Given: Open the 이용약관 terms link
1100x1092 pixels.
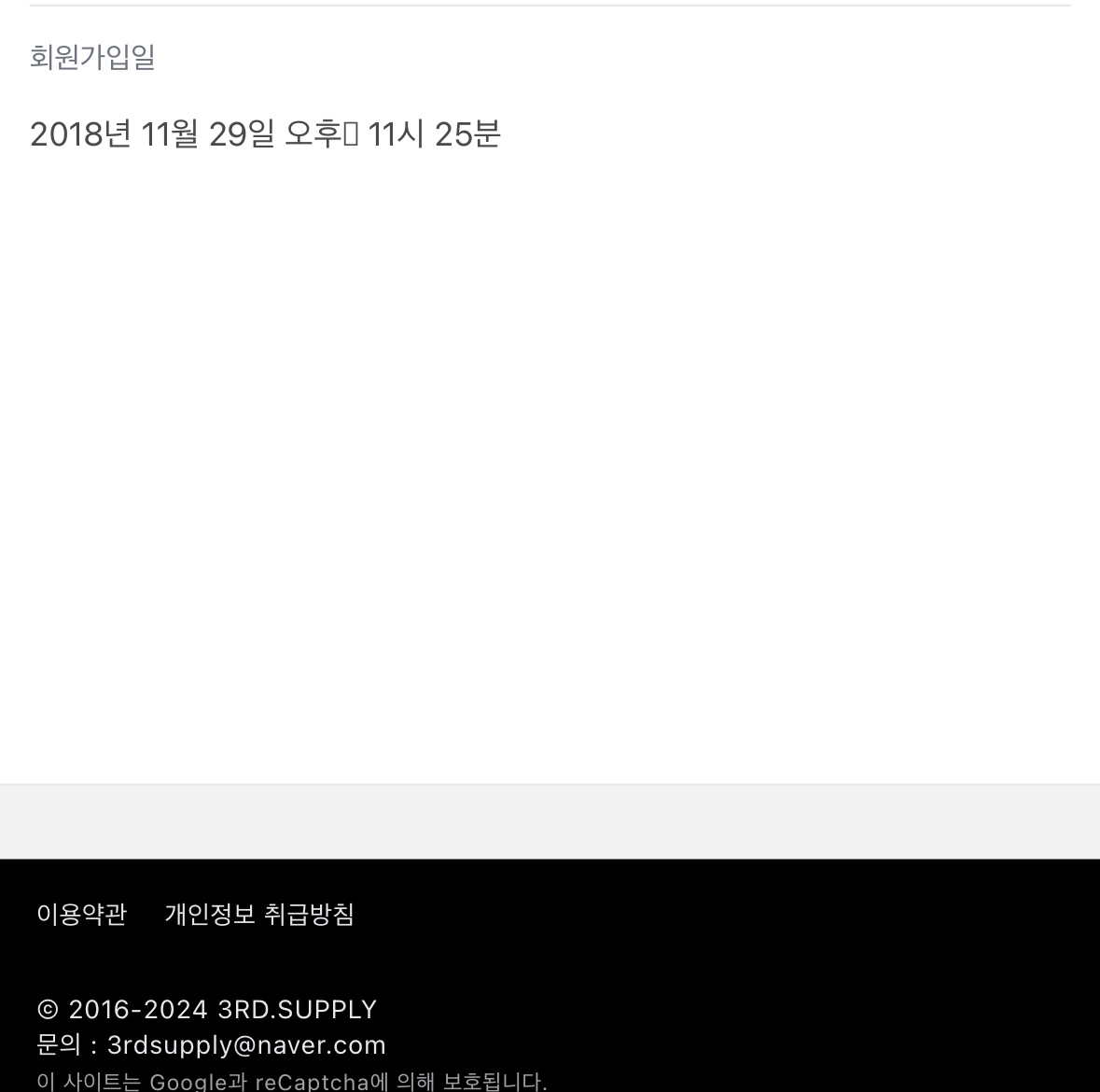Looking at the screenshot, I should pos(81,914).
